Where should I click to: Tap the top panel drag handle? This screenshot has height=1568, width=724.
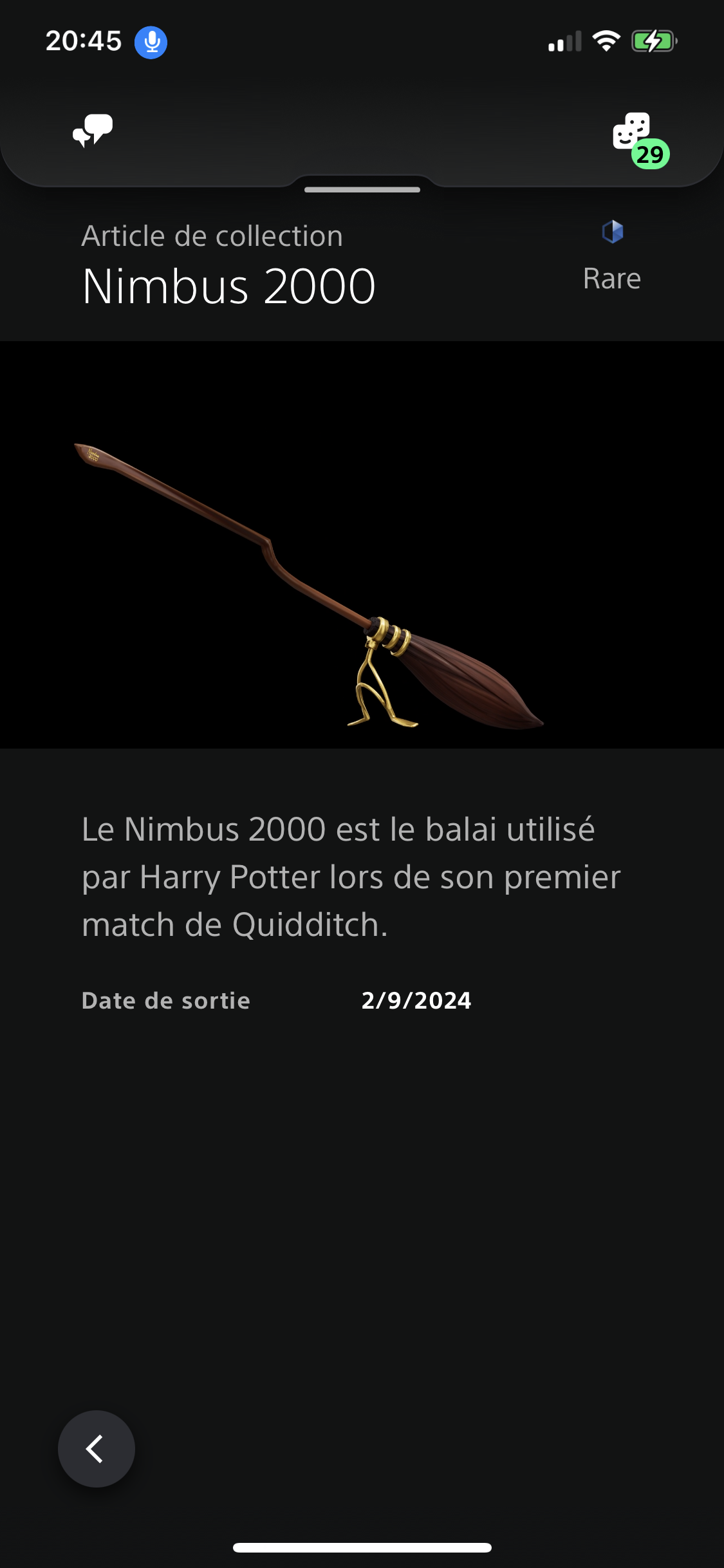pyautogui.click(x=362, y=190)
